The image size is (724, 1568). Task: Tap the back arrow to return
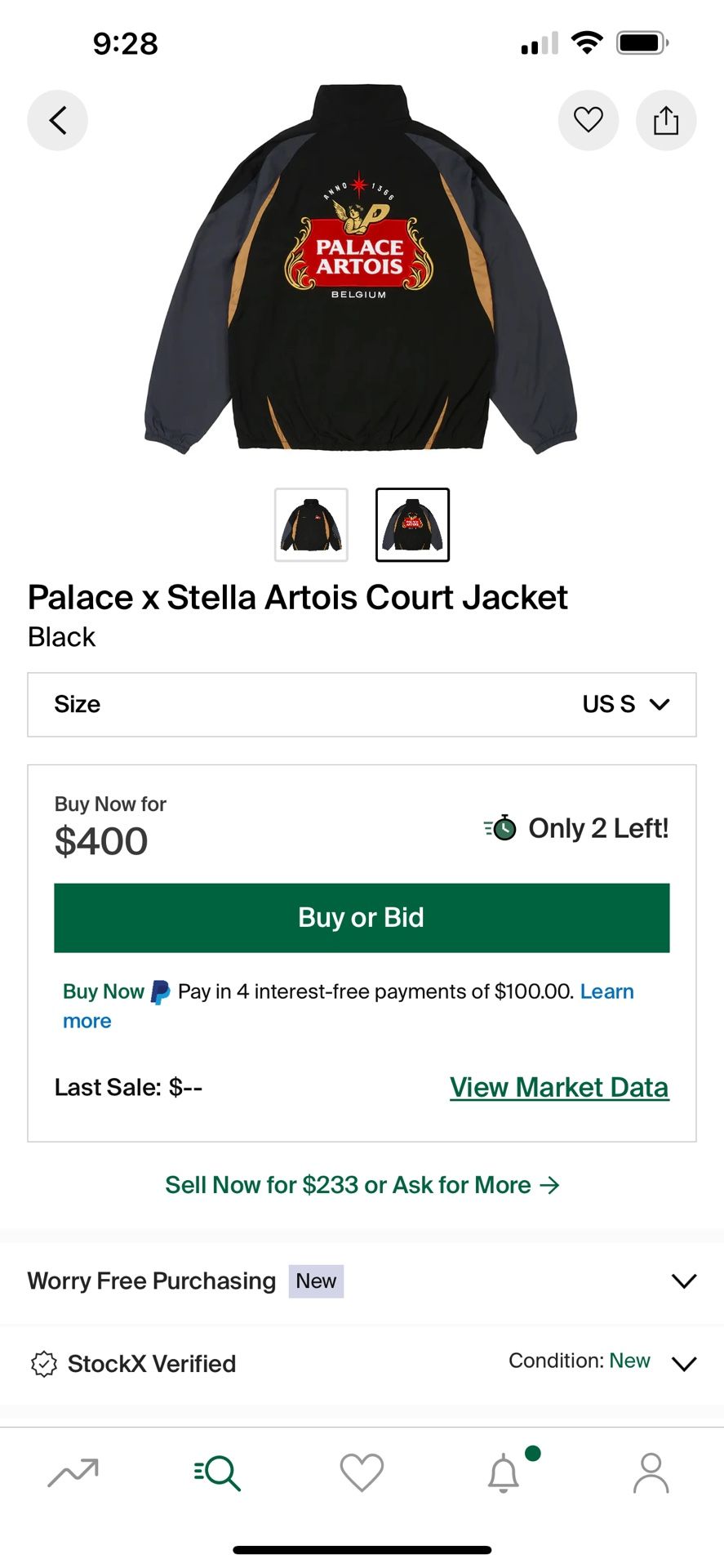57,120
